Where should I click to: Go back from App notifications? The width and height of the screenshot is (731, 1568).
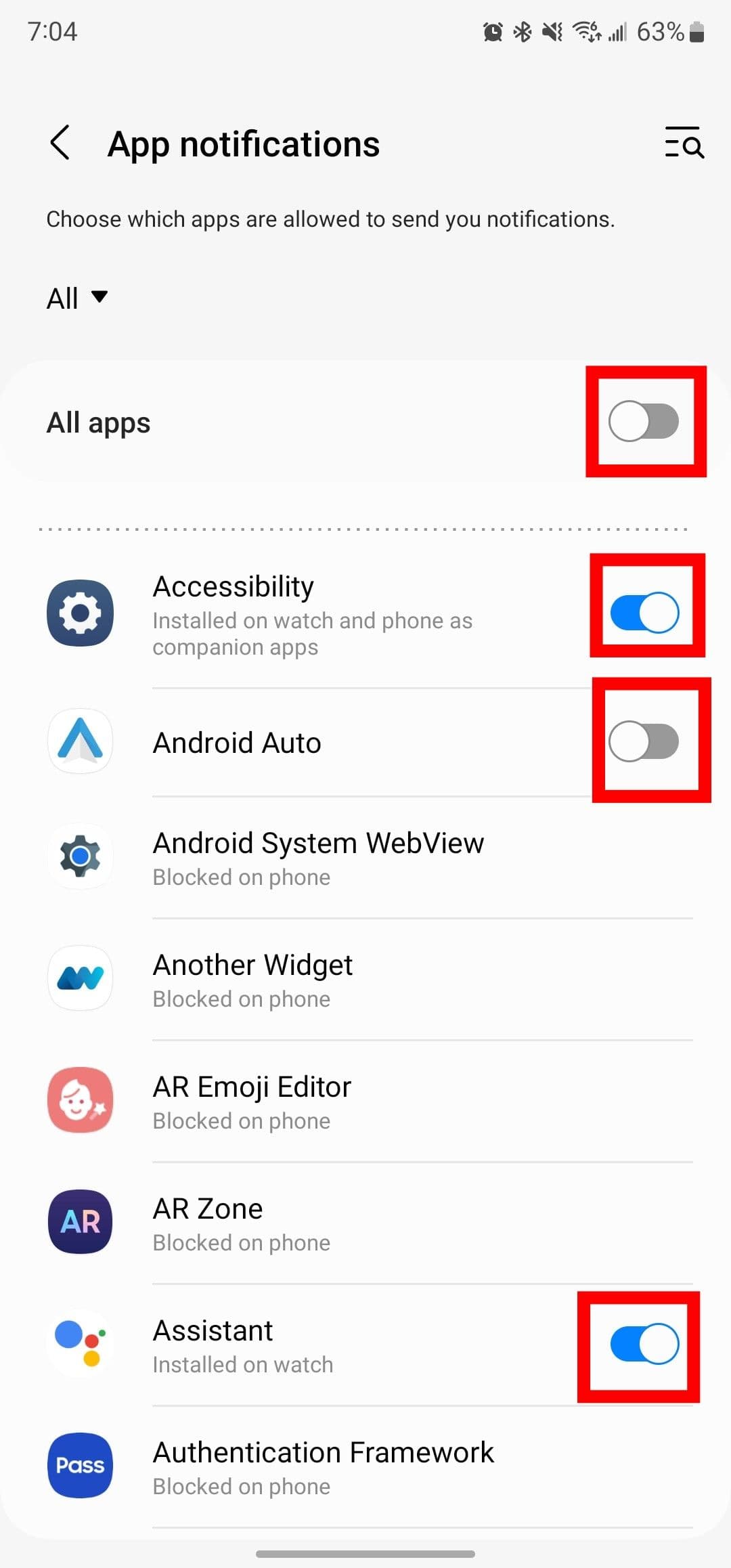tap(60, 143)
